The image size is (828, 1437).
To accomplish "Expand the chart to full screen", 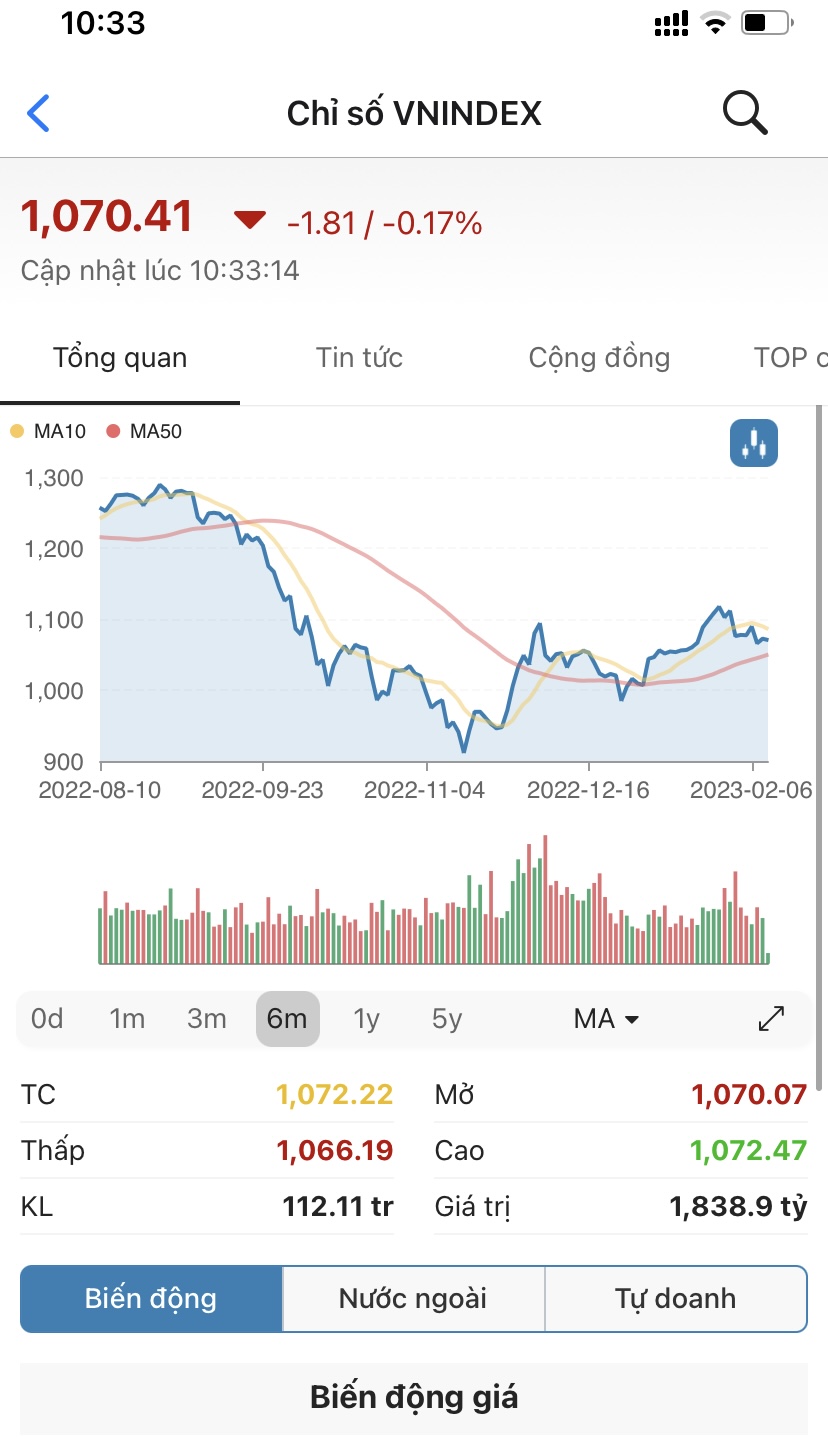I will click(771, 1019).
